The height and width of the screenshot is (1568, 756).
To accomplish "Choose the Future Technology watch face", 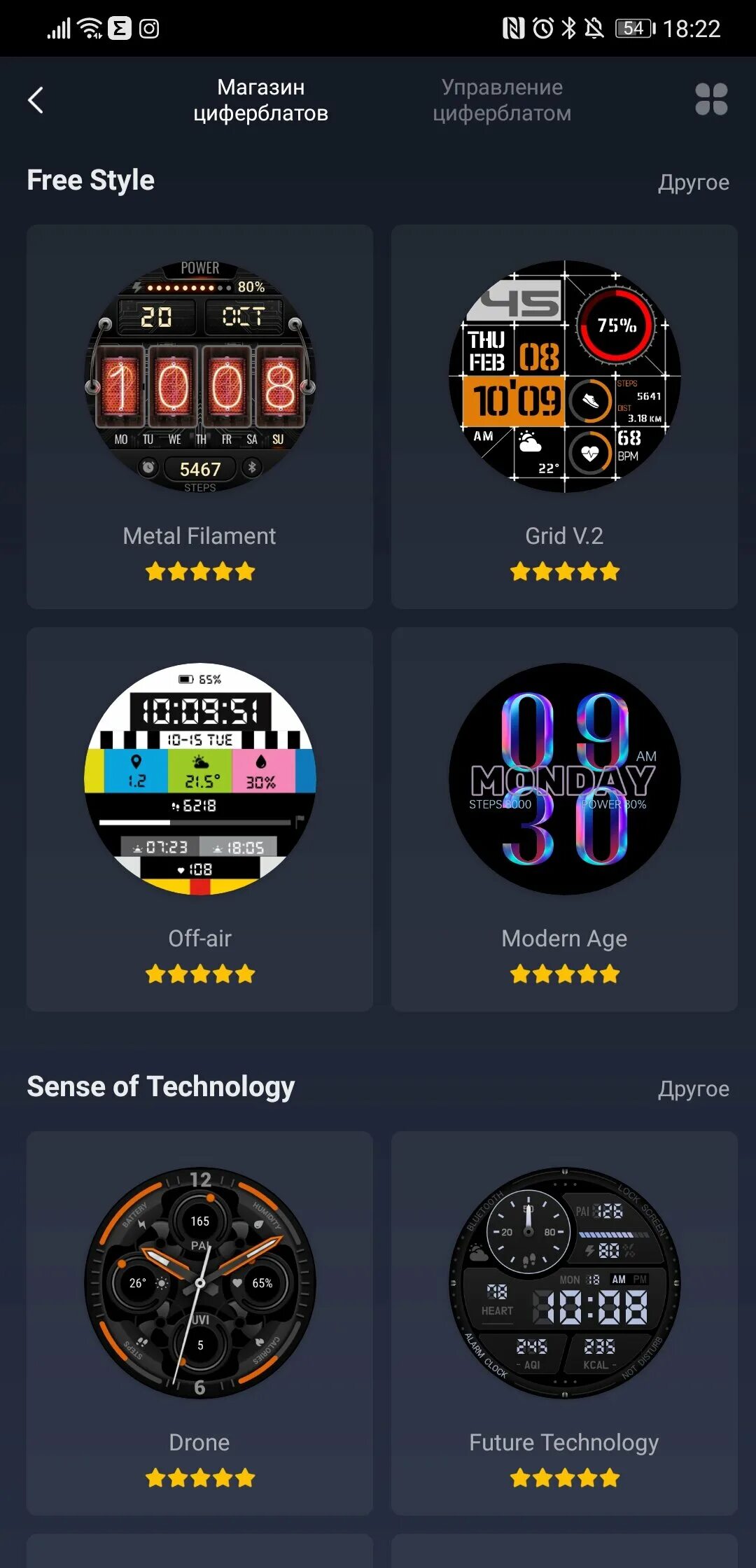I will click(564, 1322).
